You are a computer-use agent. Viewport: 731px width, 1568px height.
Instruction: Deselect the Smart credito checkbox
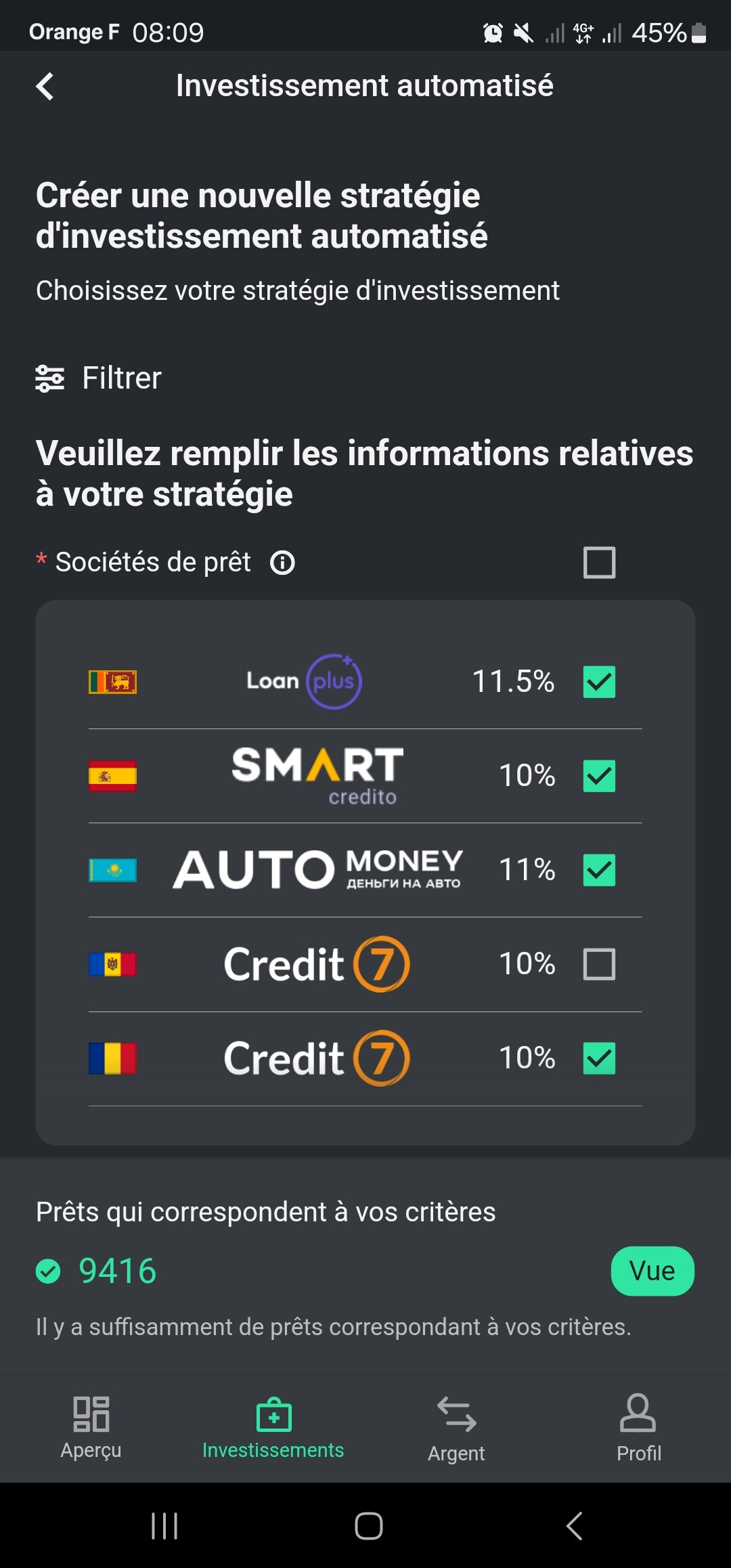(x=599, y=776)
